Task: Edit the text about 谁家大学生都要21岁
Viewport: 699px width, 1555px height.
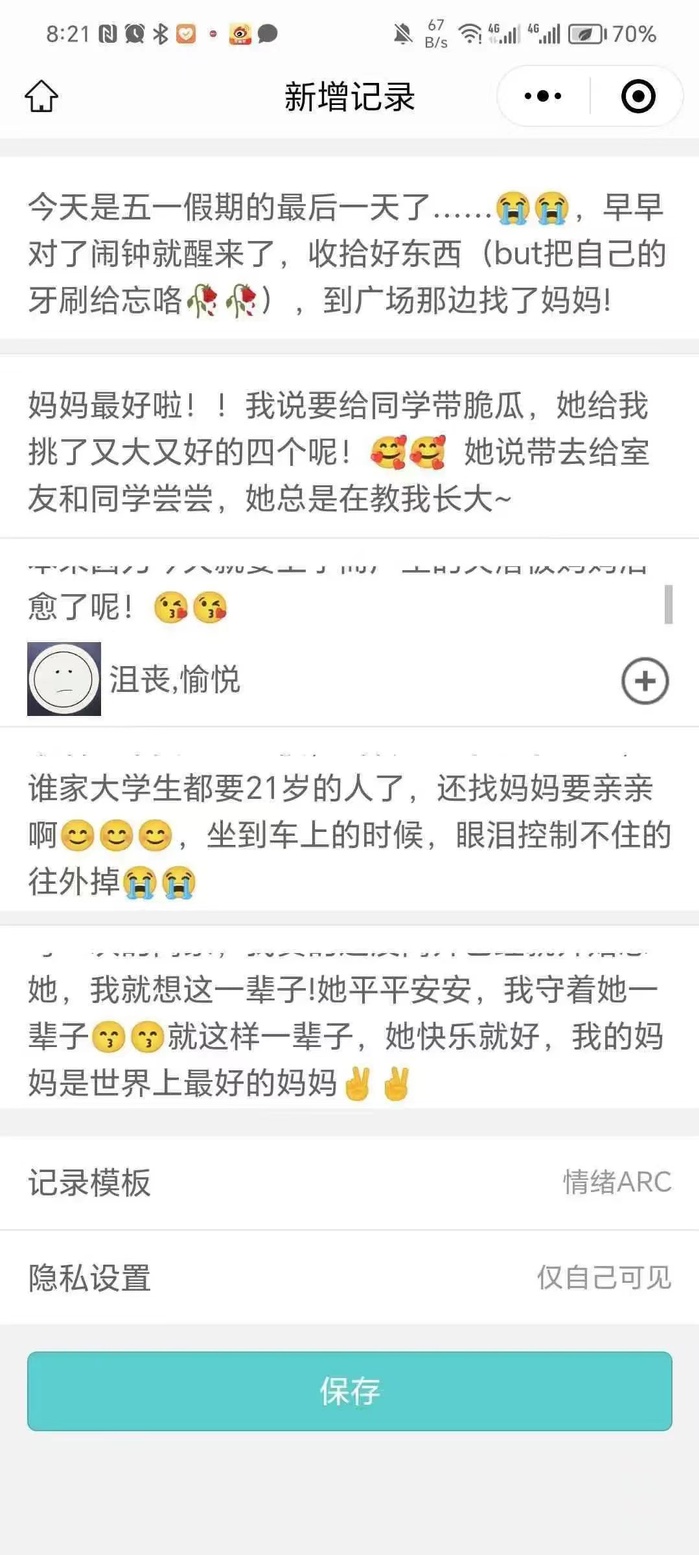Action: (348, 834)
